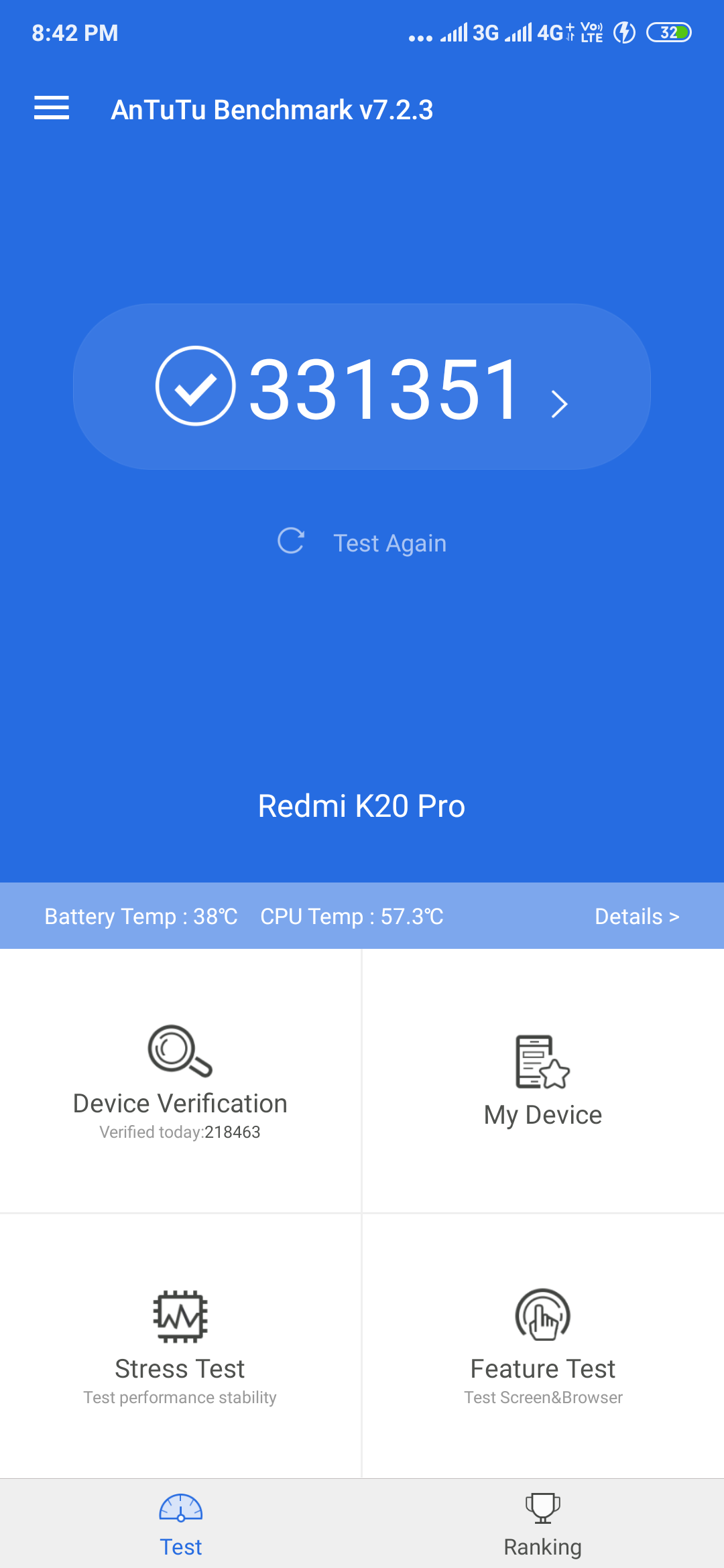Open Feature Test for Screen&Browser
The image size is (724, 1568).
click(543, 1346)
